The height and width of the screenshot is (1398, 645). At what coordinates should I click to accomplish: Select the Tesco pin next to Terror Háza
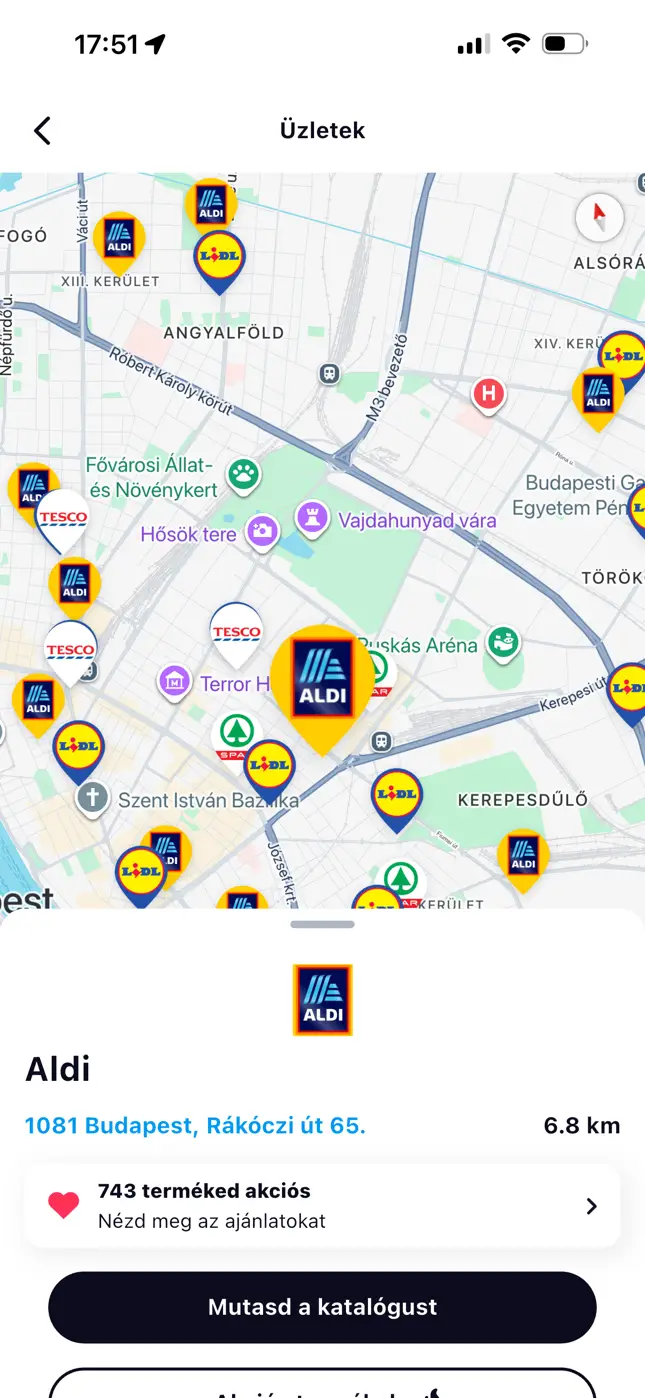(236, 632)
